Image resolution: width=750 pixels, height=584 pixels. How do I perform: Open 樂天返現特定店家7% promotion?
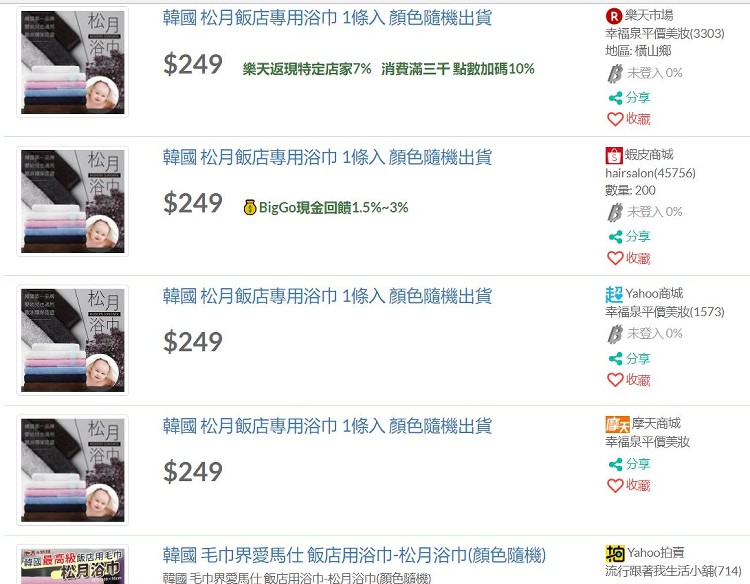point(307,69)
